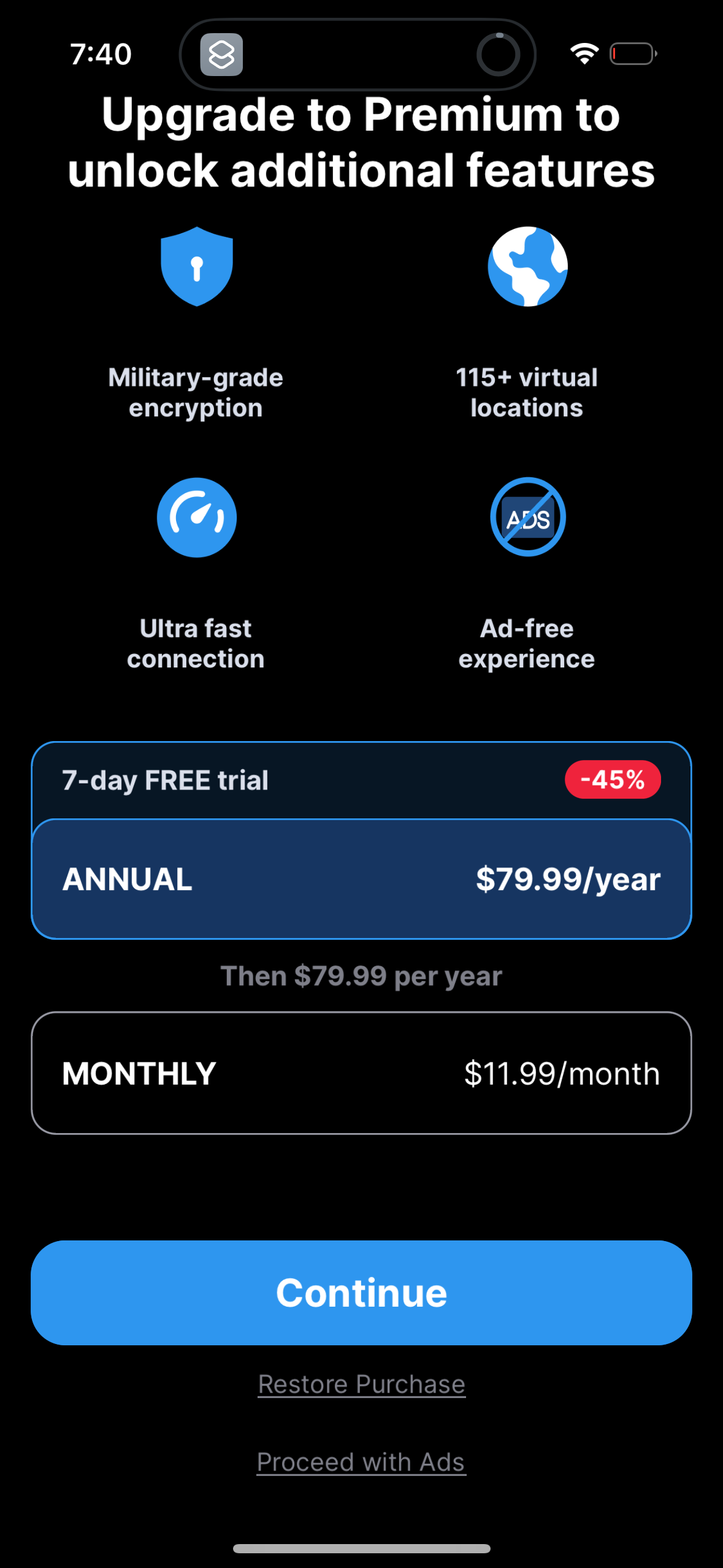Click the Restore Purchase link
The image size is (723, 1568).
pos(361,1383)
